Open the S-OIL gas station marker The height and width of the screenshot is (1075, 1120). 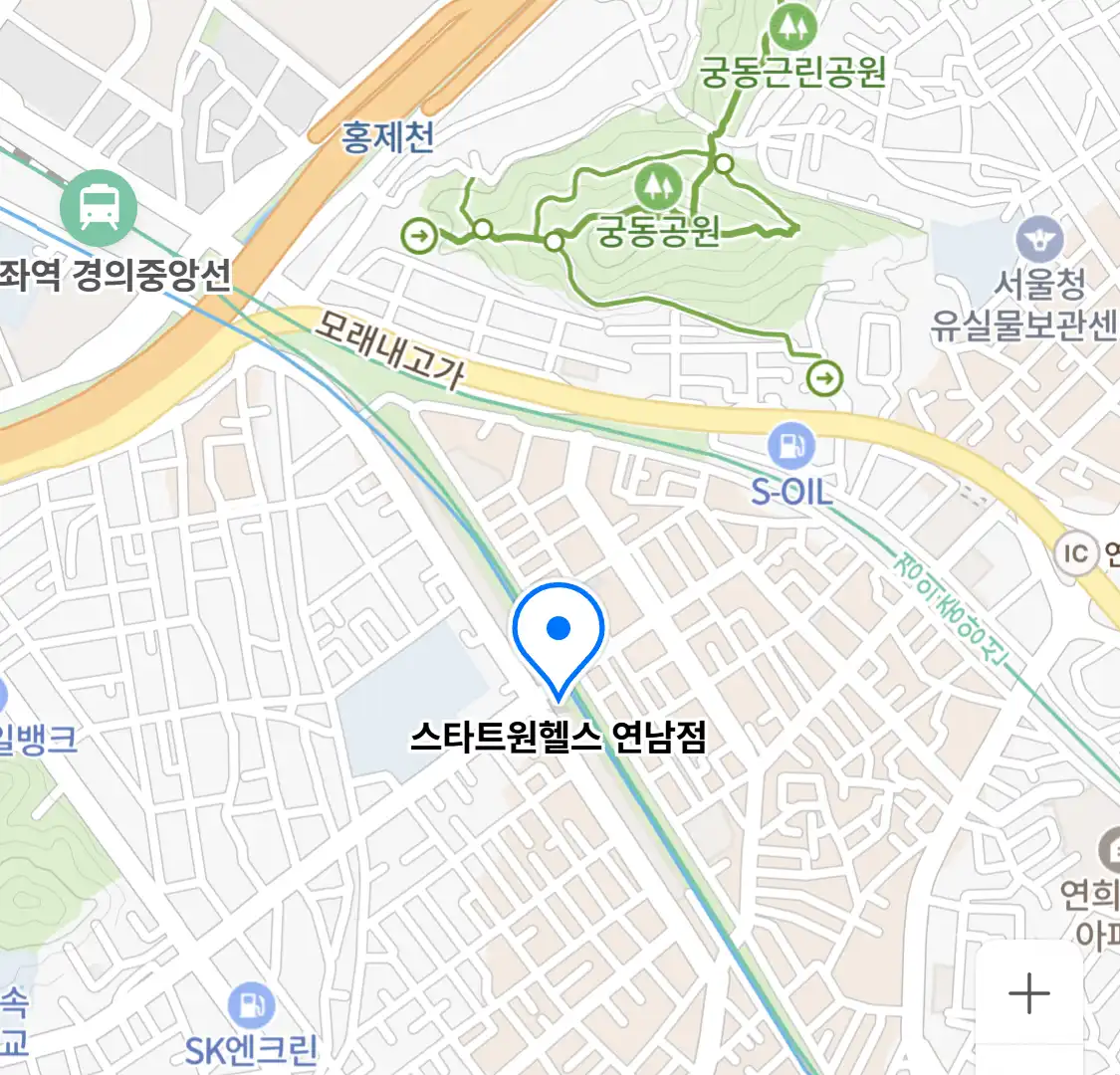coord(791,446)
